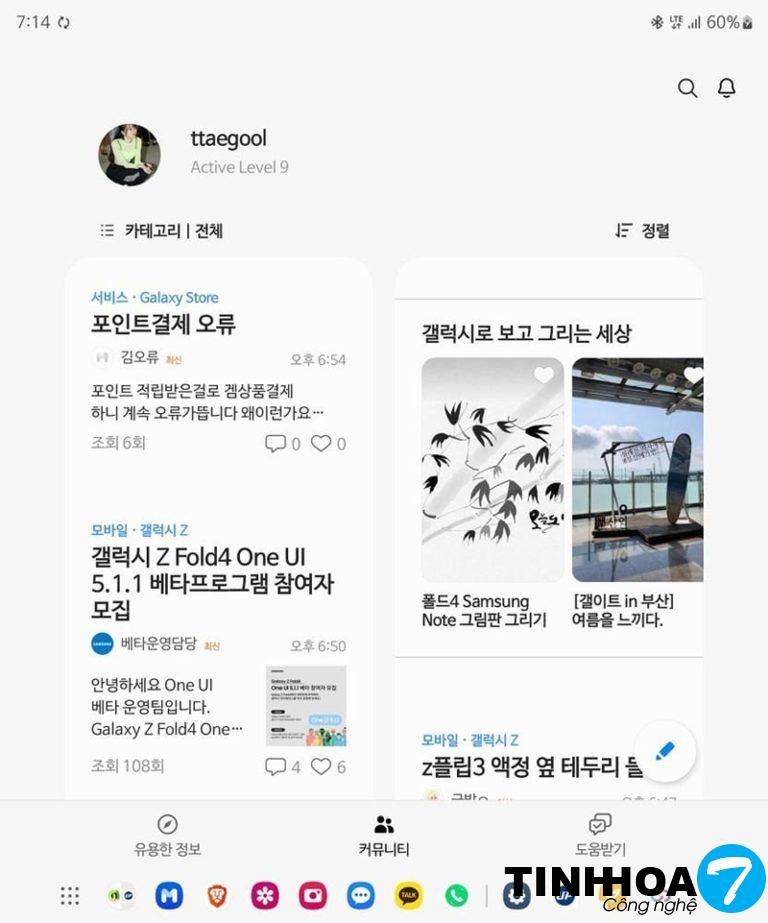Open the Z Fold4 One UI 5.1.1 베타프로그램 post

click(x=212, y=583)
